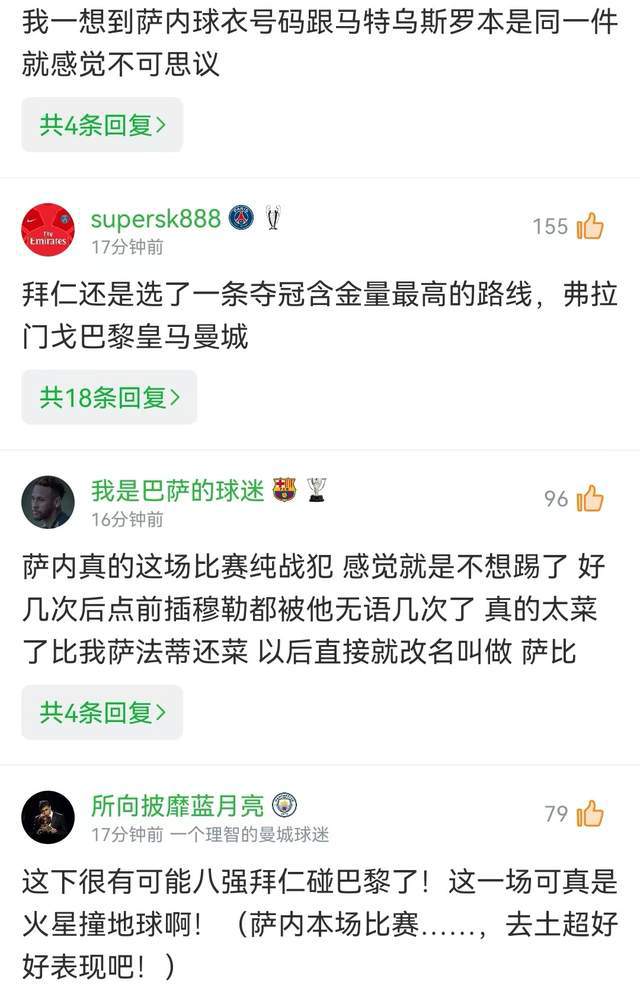Open the username supersk888
Viewport: 640px width, 985px height.
[155, 218]
